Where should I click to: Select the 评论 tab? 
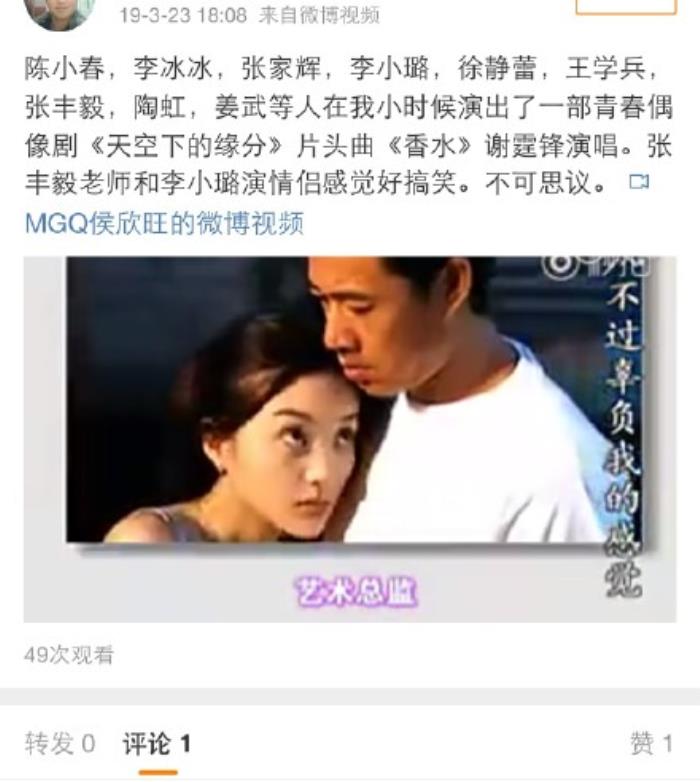point(156,743)
